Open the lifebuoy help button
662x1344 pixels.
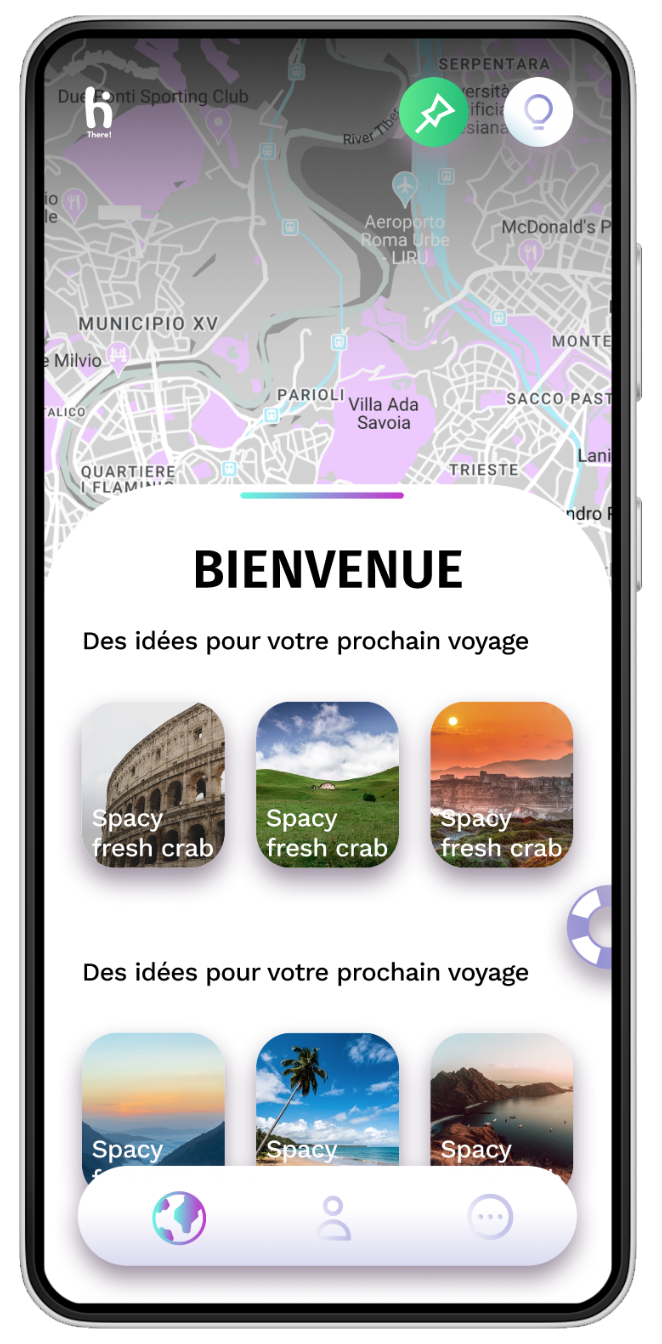click(591, 927)
